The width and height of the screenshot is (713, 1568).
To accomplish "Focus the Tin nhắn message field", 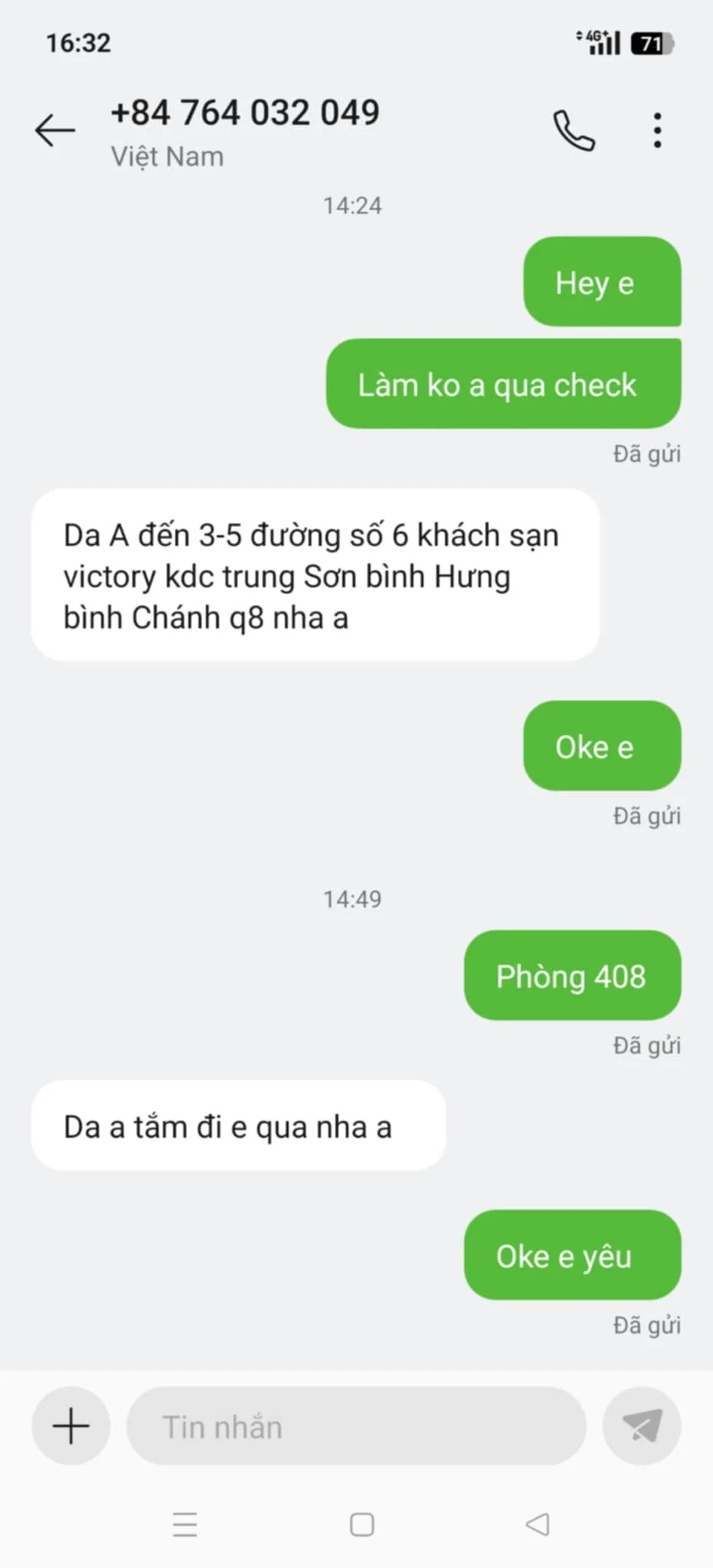I will (x=356, y=1426).
